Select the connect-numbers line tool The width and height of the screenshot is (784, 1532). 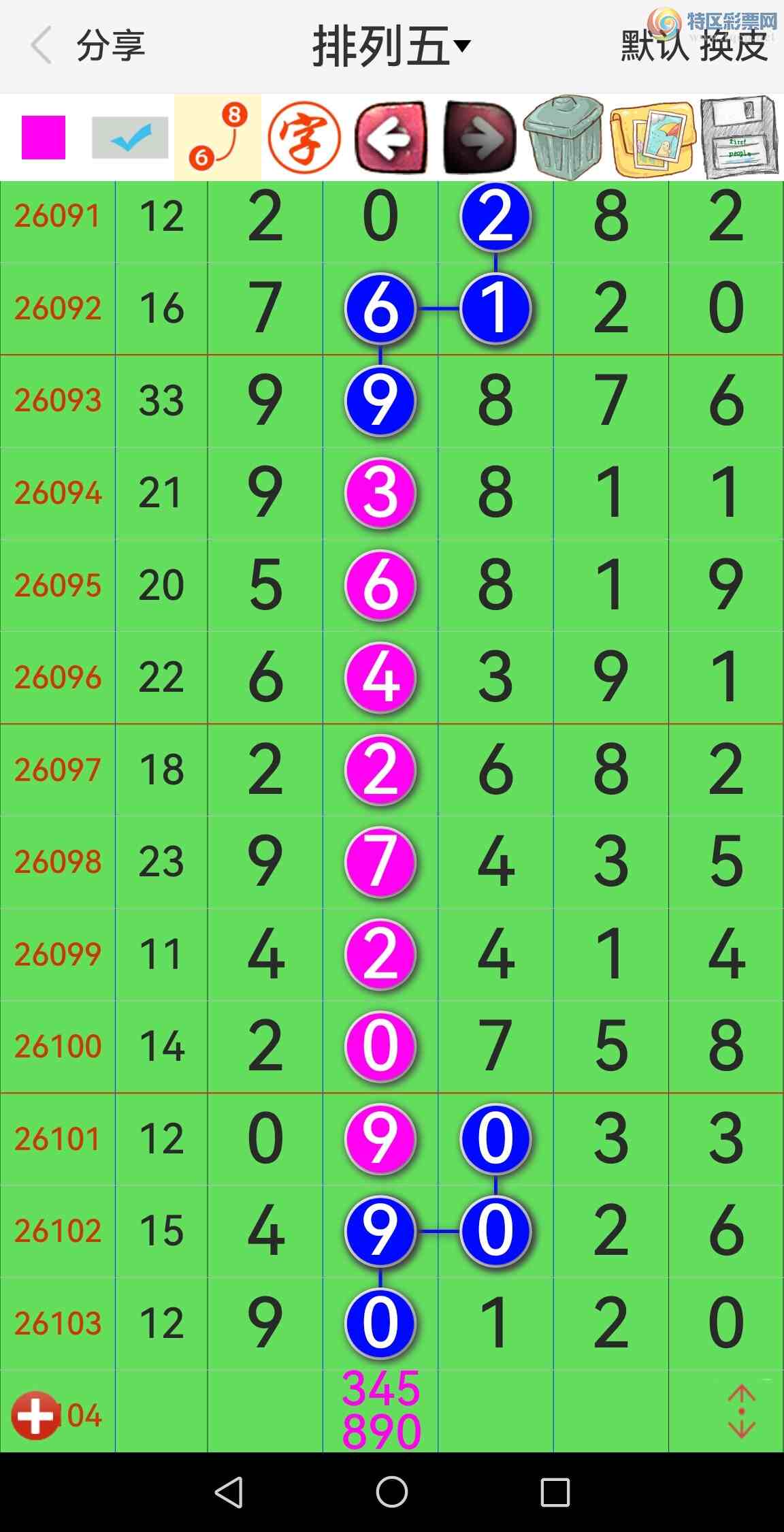pyautogui.click(x=218, y=137)
